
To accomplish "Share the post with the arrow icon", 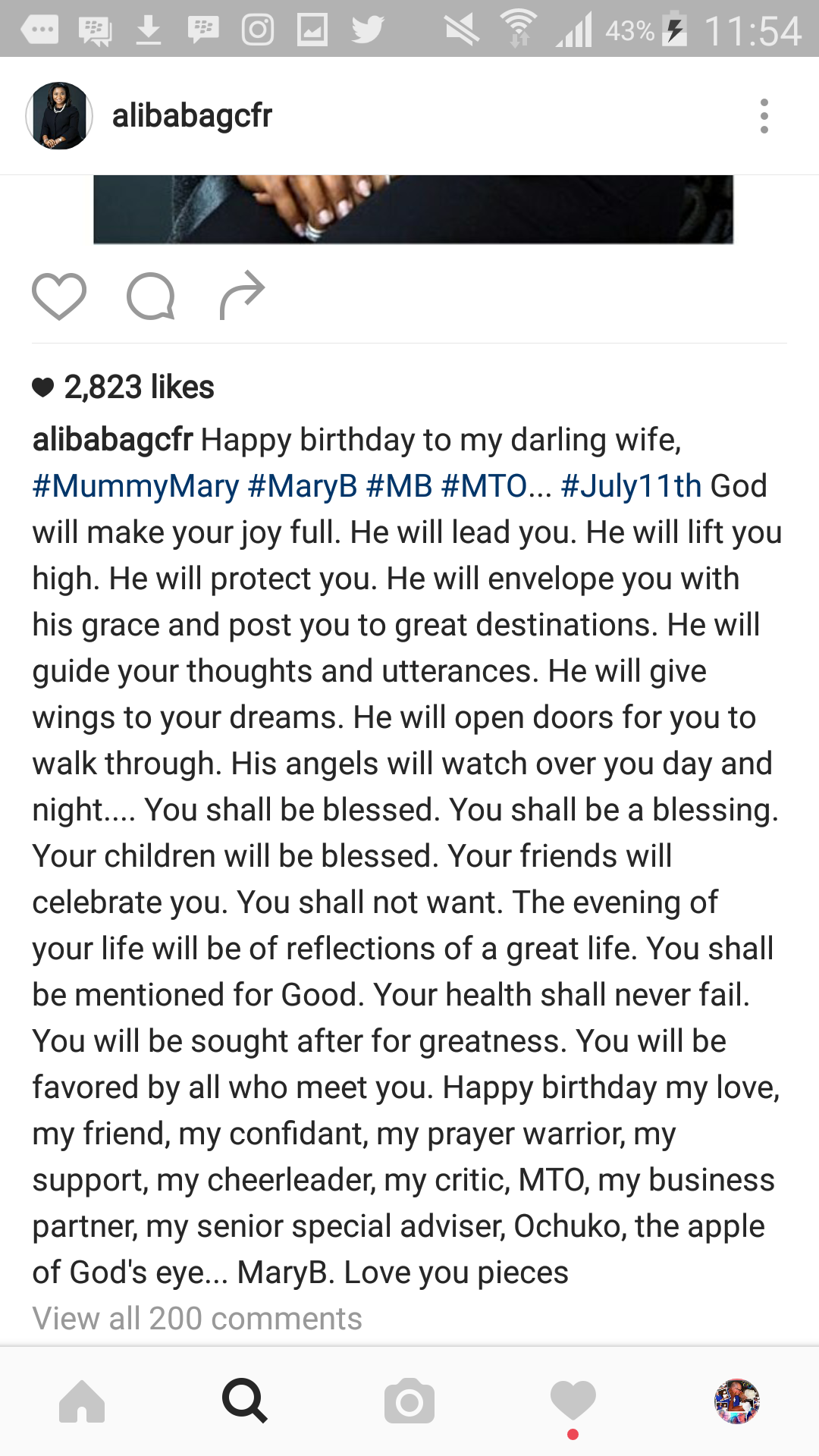I will click(x=242, y=295).
